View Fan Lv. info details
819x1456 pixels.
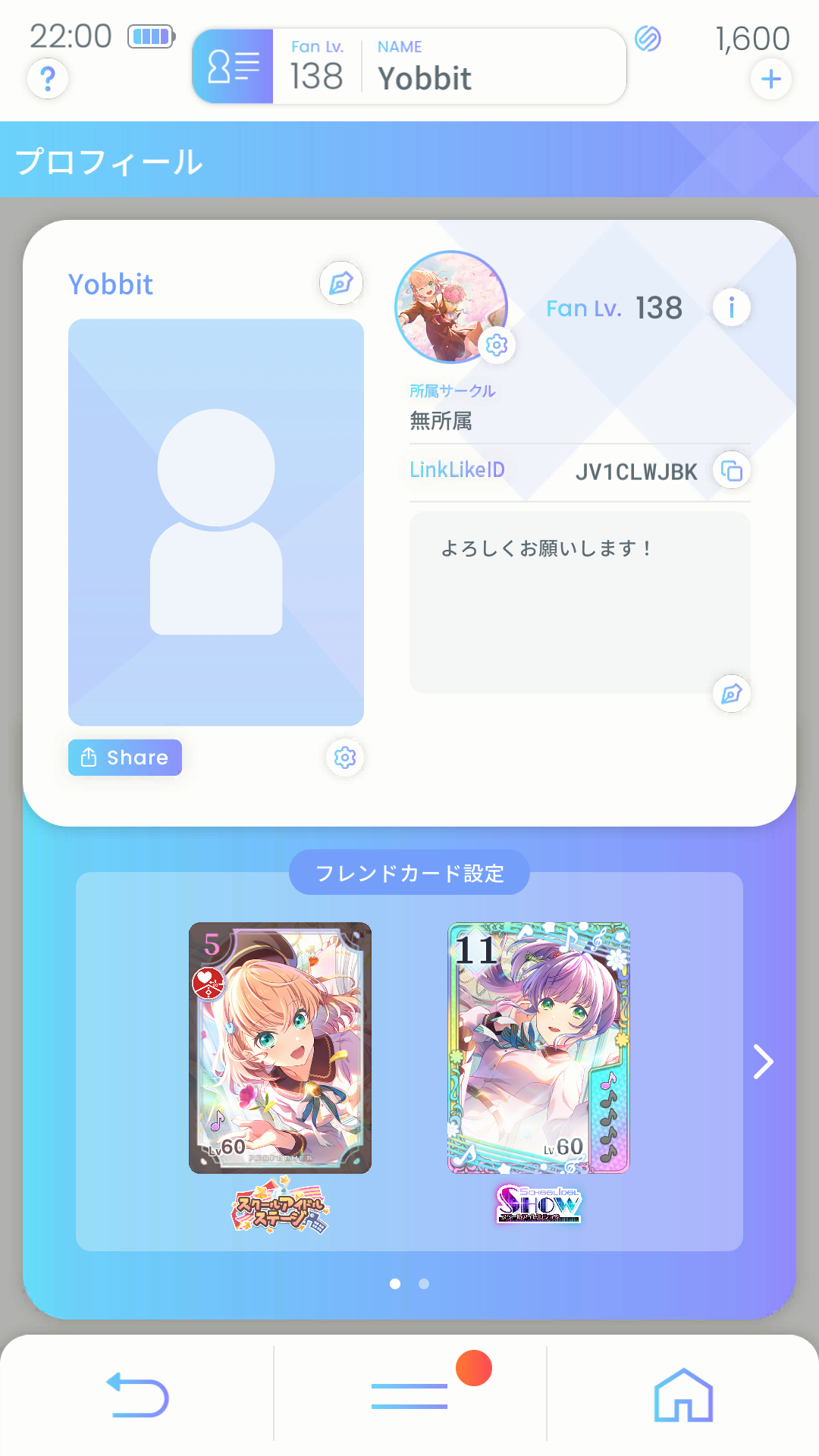pyautogui.click(x=731, y=308)
